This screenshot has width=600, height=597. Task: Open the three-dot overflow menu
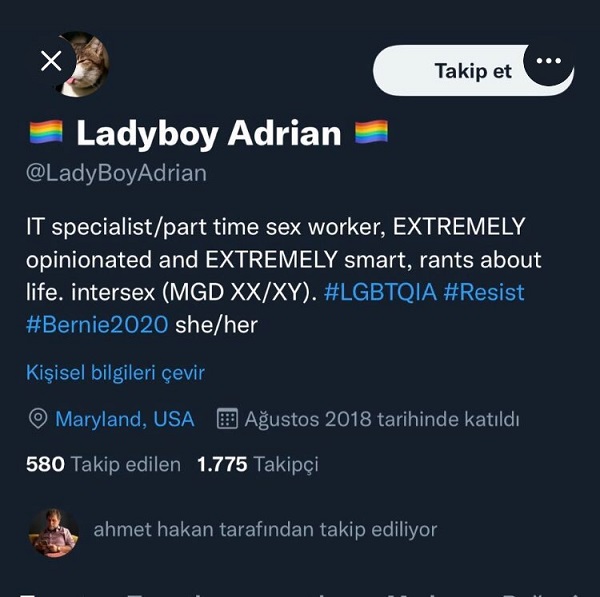coord(548,62)
